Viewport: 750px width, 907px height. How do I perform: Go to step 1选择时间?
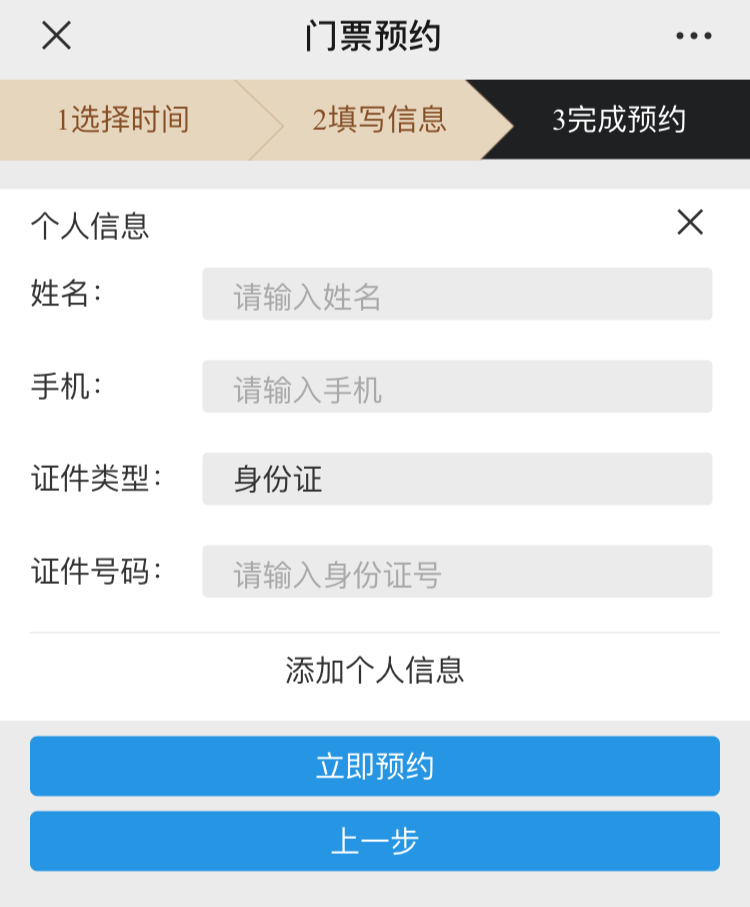(123, 120)
